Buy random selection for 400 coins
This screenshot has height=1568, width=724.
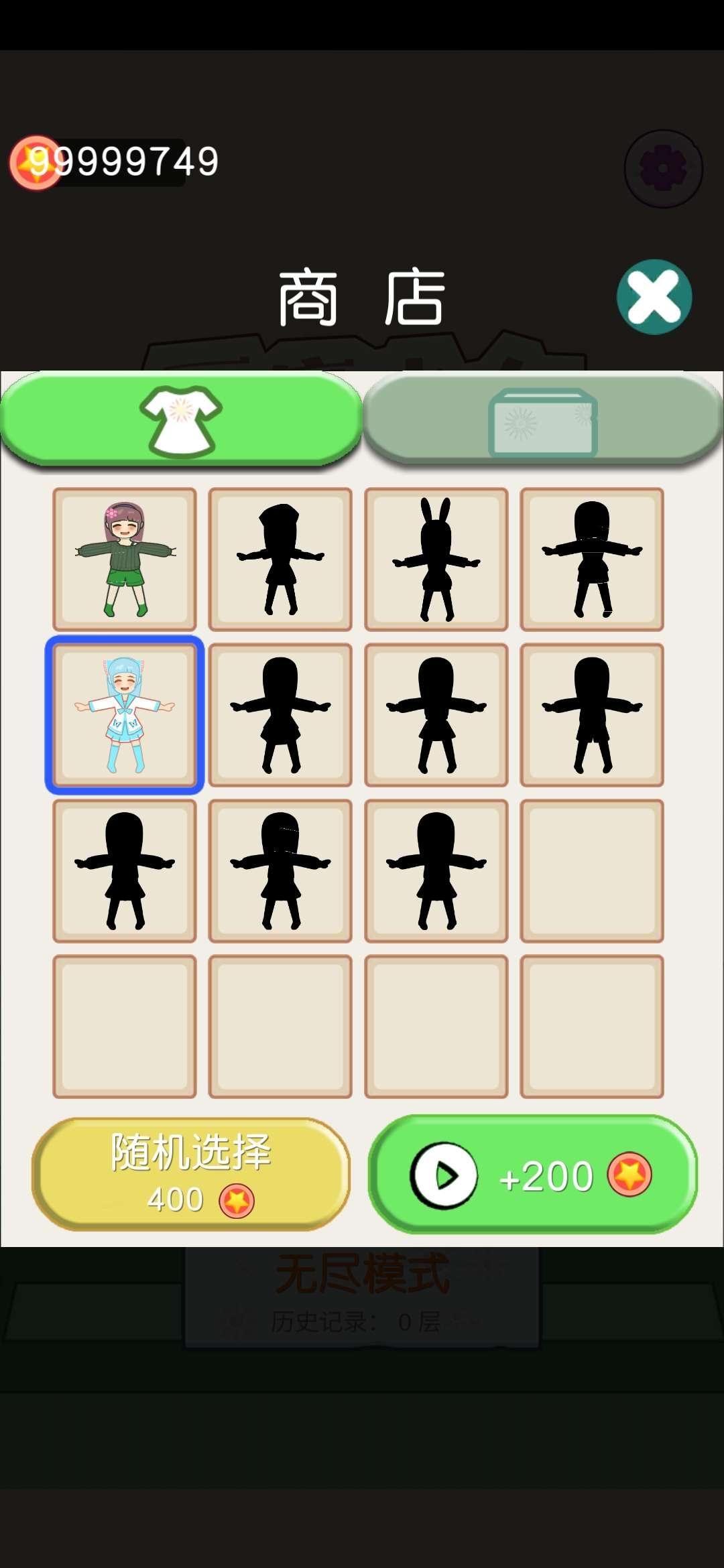pyautogui.click(x=191, y=1173)
